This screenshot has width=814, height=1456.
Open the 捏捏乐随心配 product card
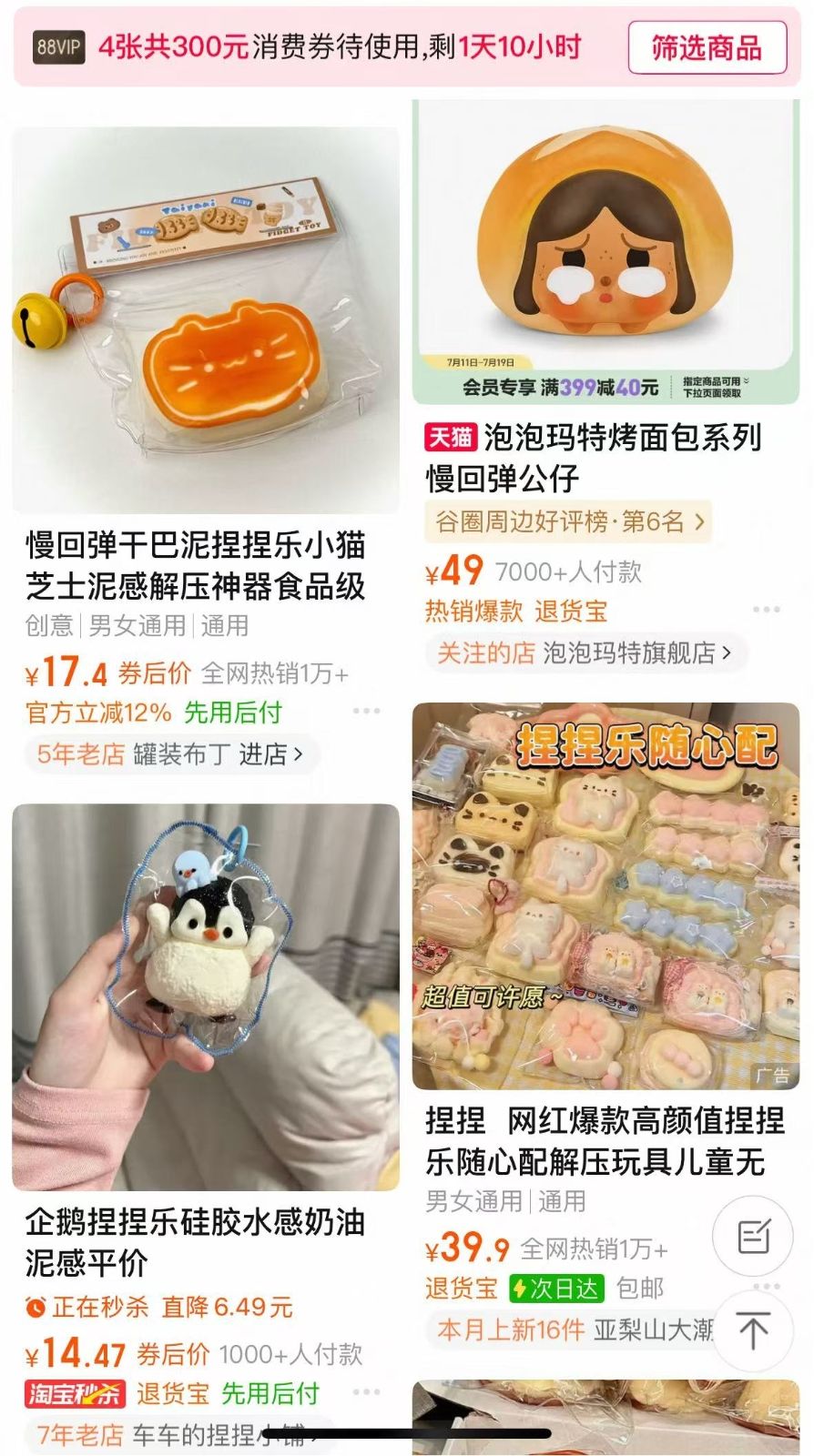(x=605, y=896)
